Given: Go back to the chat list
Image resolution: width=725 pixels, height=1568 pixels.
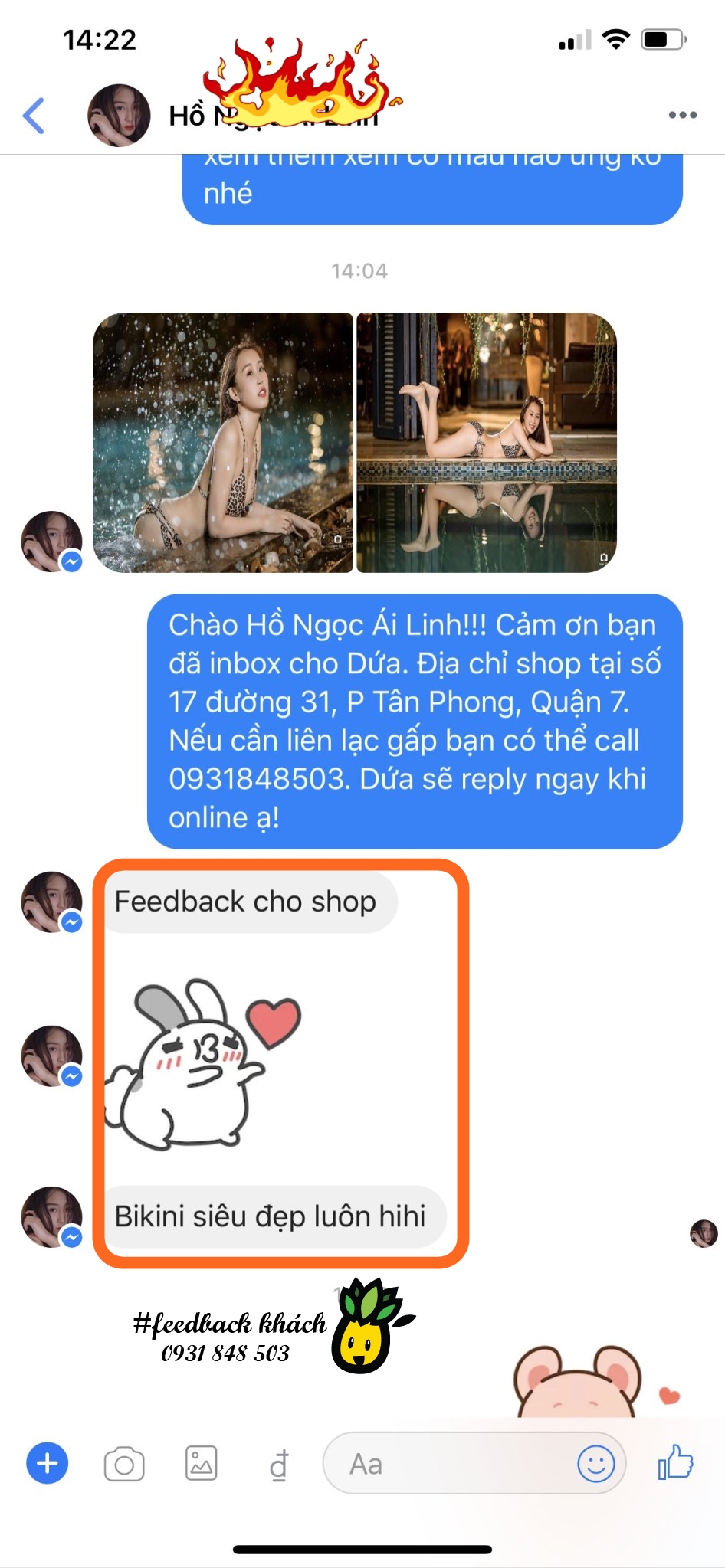Looking at the screenshot, I should tap(34, 116).
